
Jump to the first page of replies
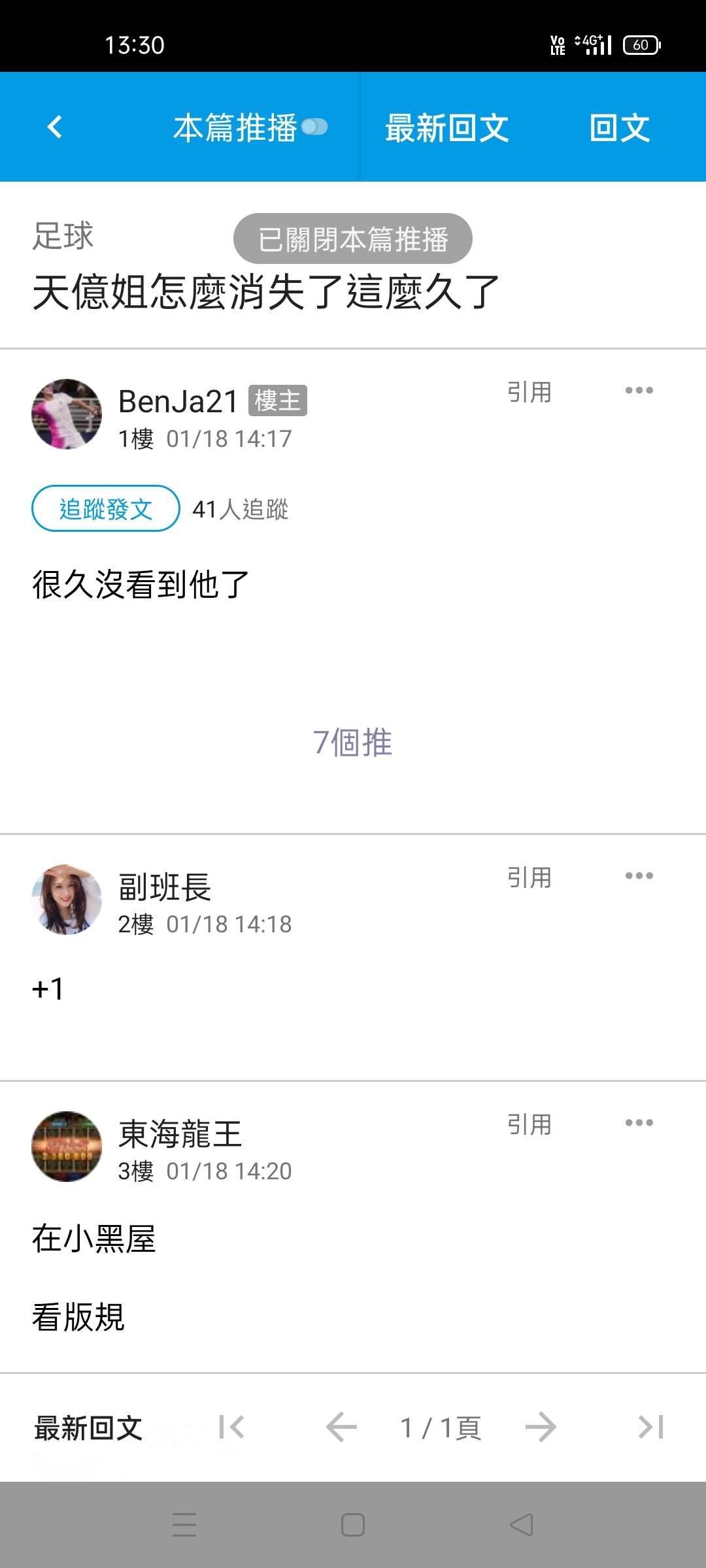click(x=231, y=1428)
